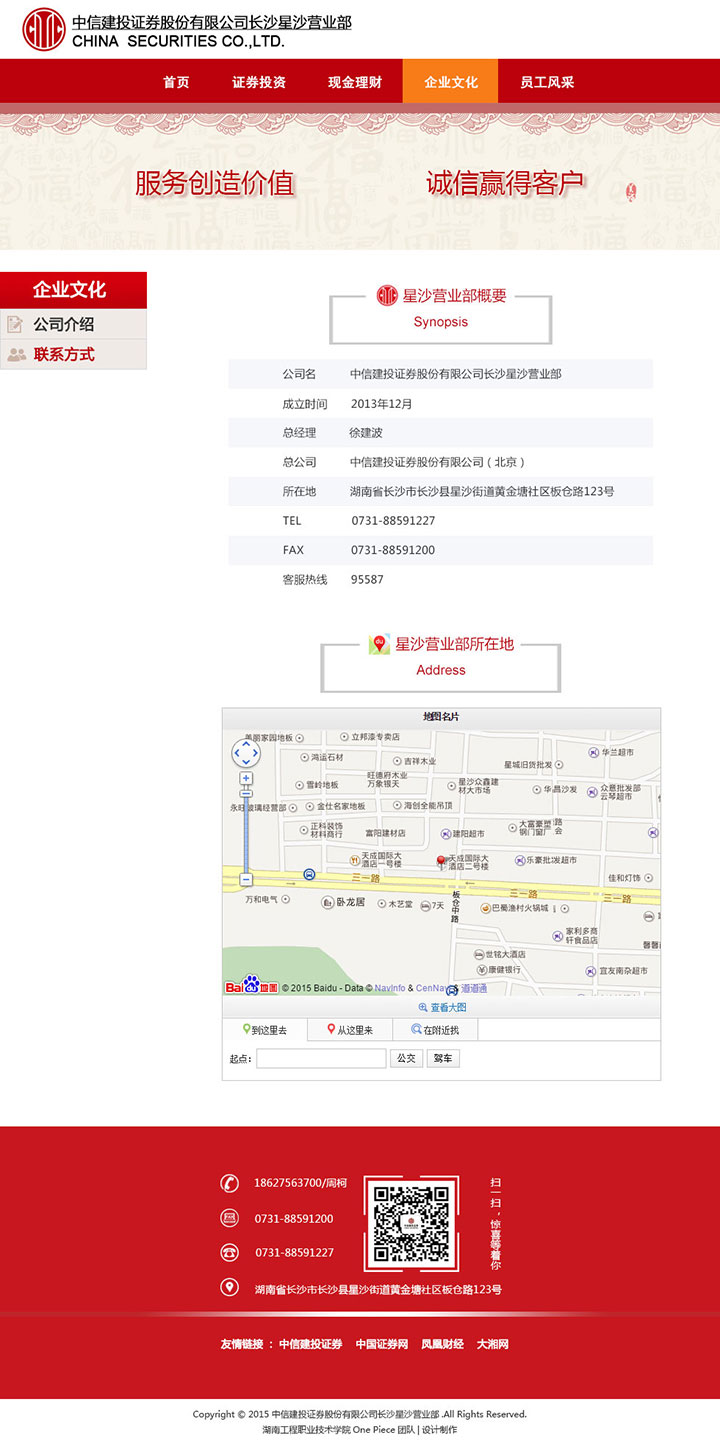Select the 企业文化 nav item
The height and width of the screenshot is (1449, 720).
coord(450,82)
